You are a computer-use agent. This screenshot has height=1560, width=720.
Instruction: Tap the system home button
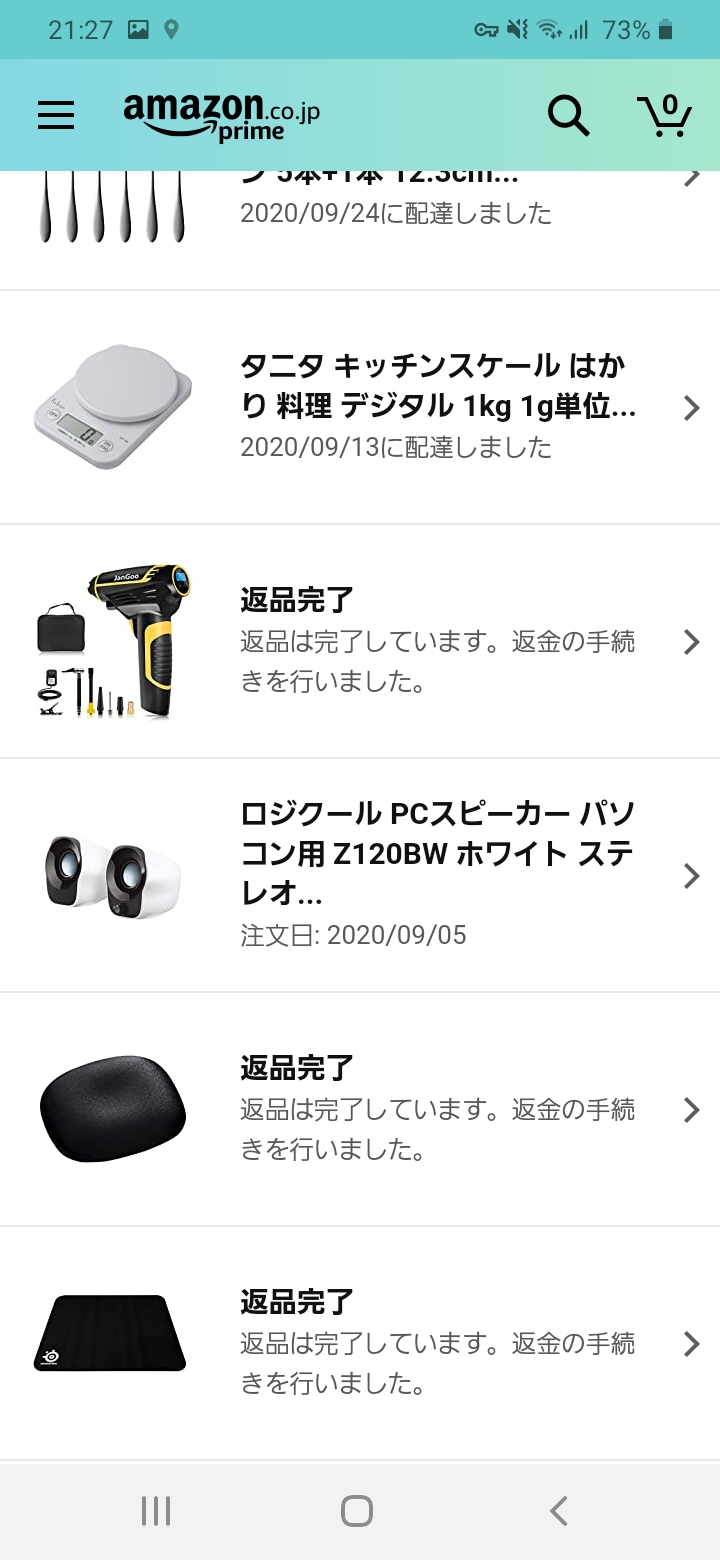tap(357, 1510)
